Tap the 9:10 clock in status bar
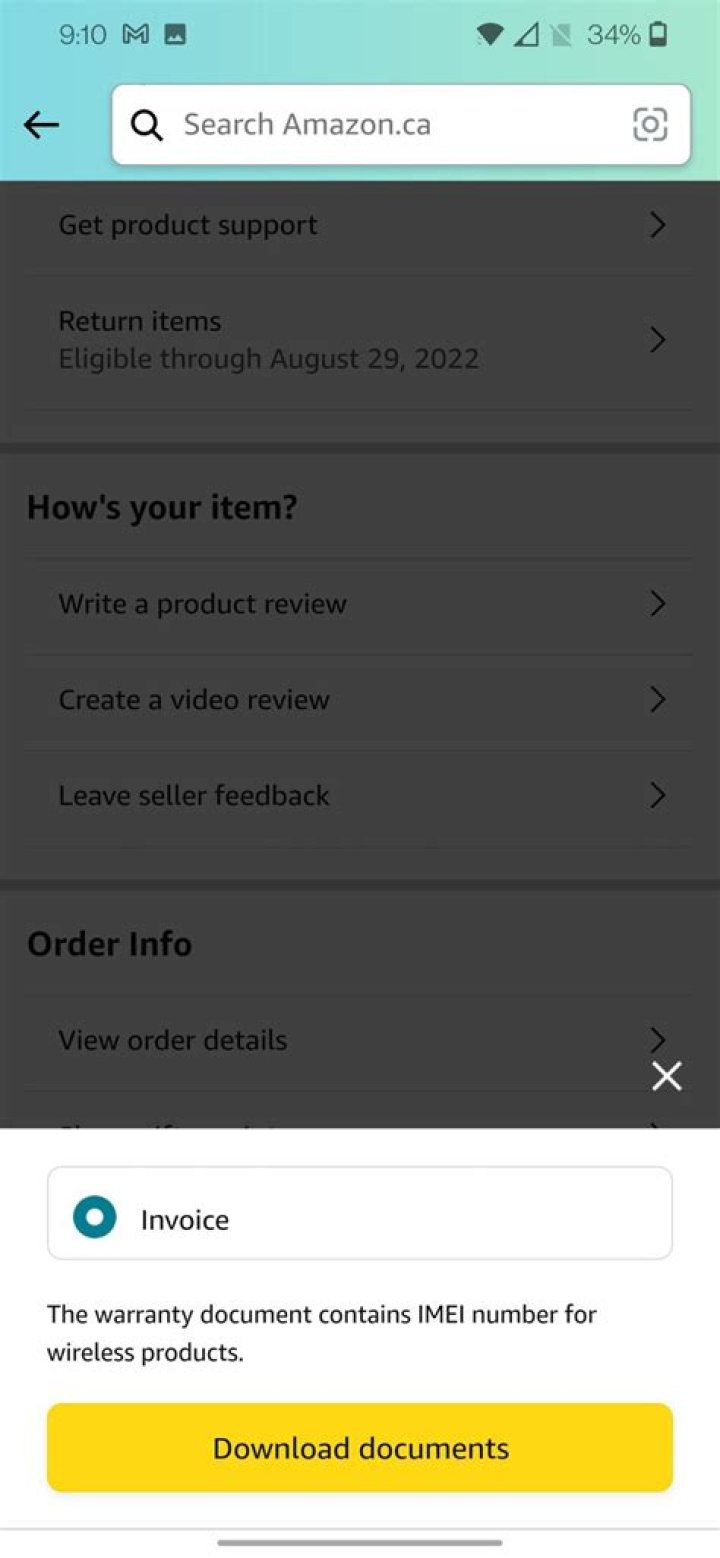 coord(83,34)
